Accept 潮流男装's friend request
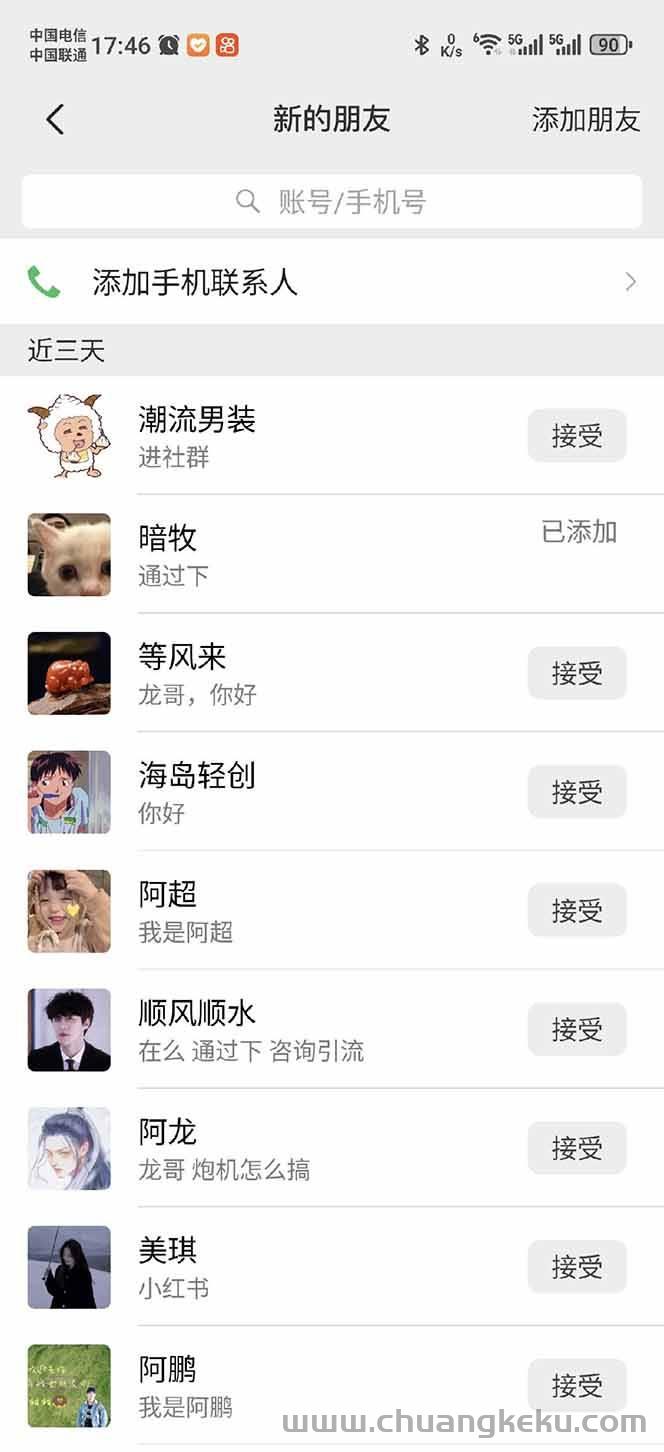 pos(577,436)
